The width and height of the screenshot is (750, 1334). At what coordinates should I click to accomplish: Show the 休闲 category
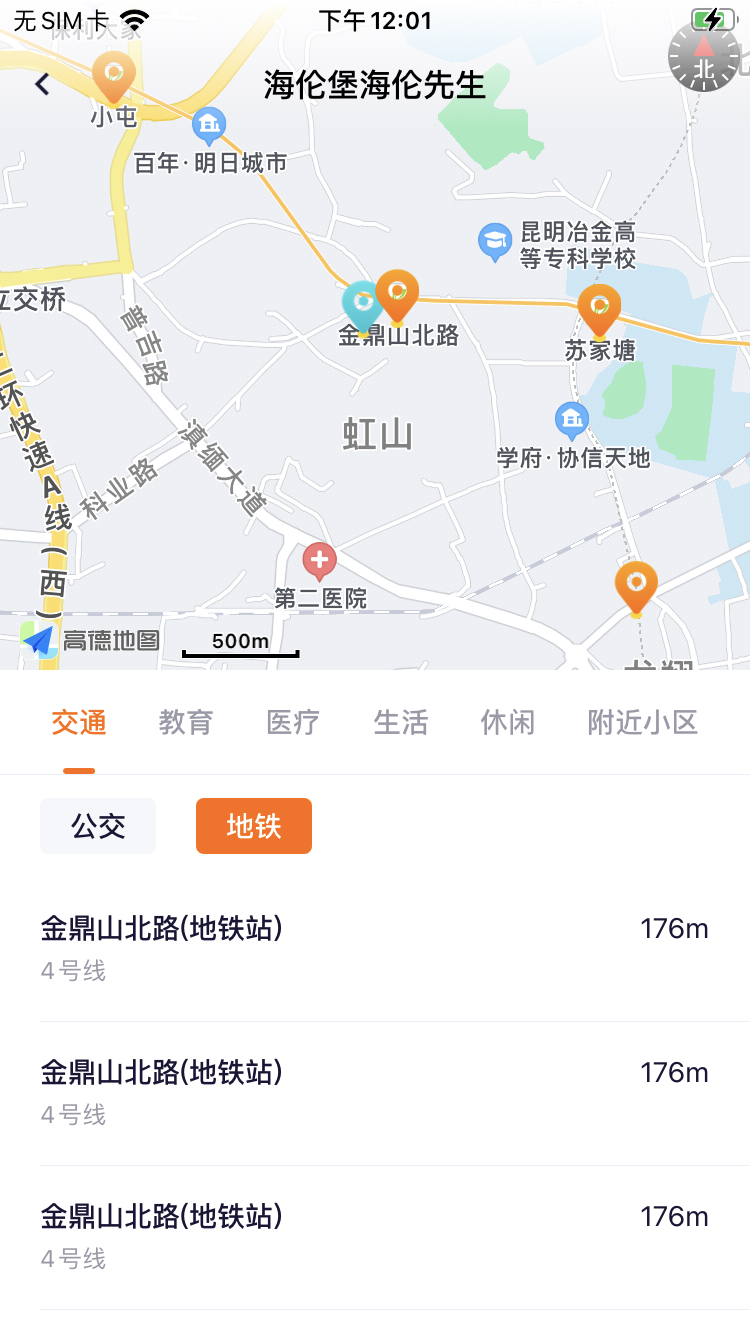508,722
